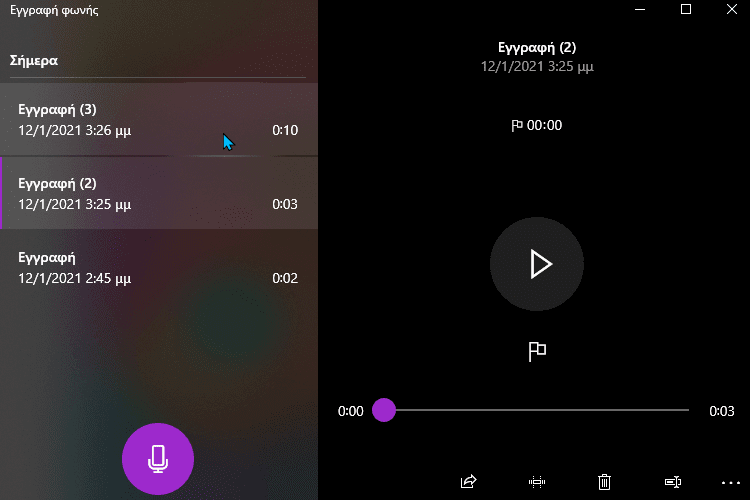Tap the playback position slider handle

click(384, 410)
